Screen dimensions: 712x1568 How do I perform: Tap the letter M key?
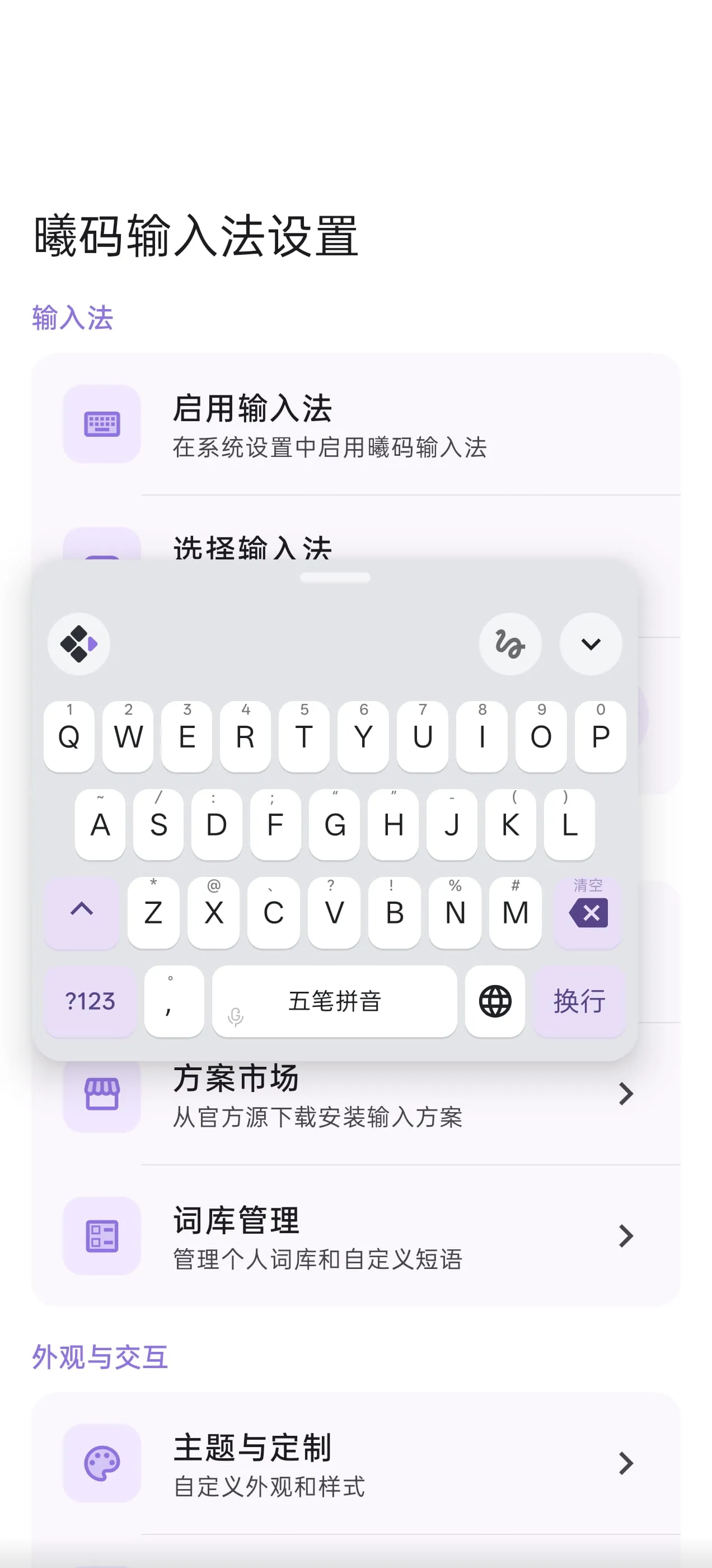click(515, 912)
